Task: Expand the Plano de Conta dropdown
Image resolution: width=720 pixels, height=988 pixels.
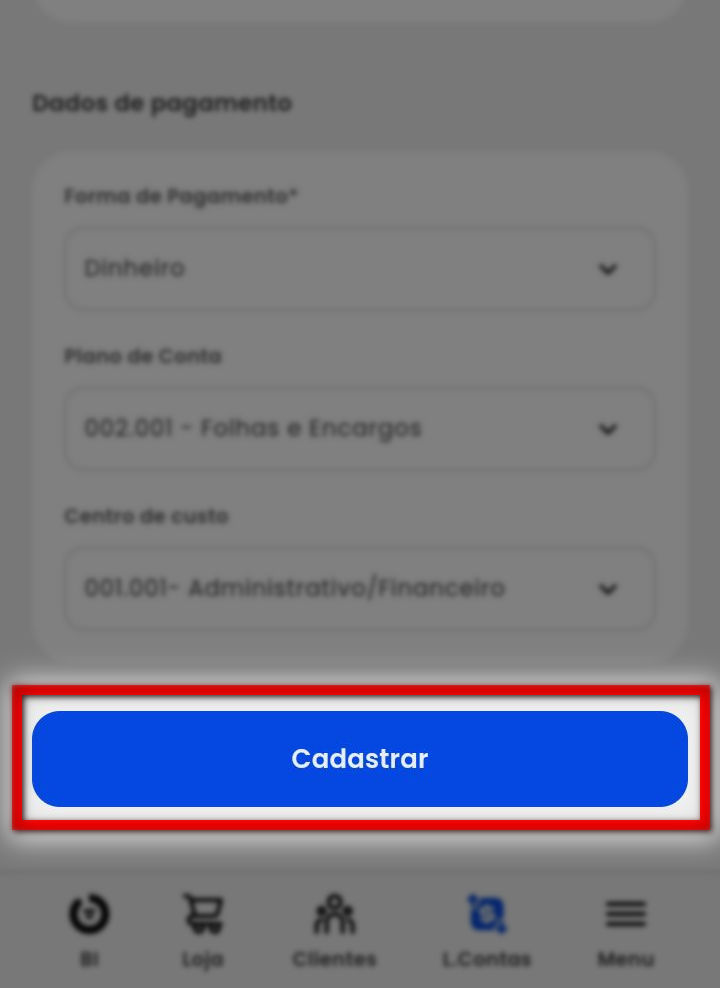Action: click(x=360, y=428)
